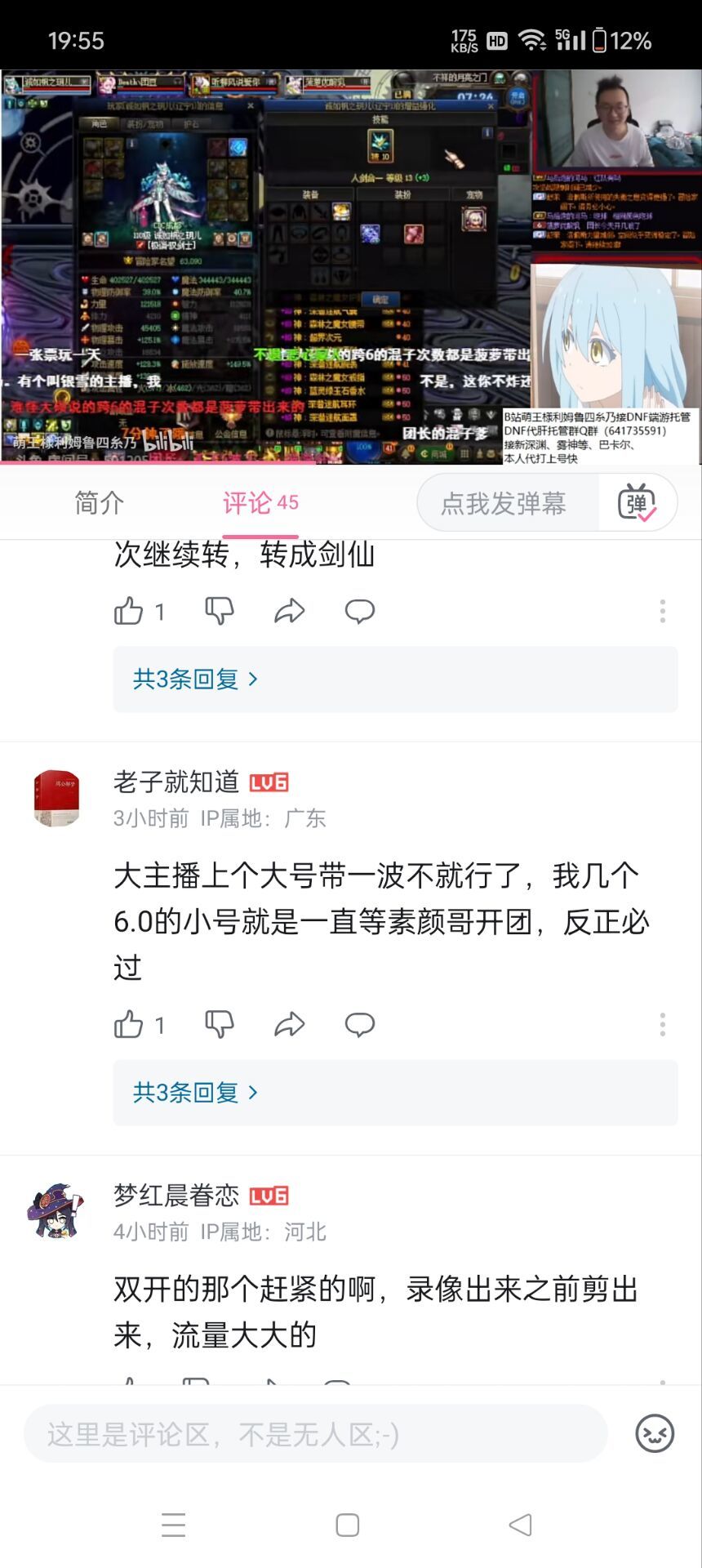Viewport: 702px width, 1568px height.
Task: Tap the comment input box at the bottom
Action: pos(316,1434)
